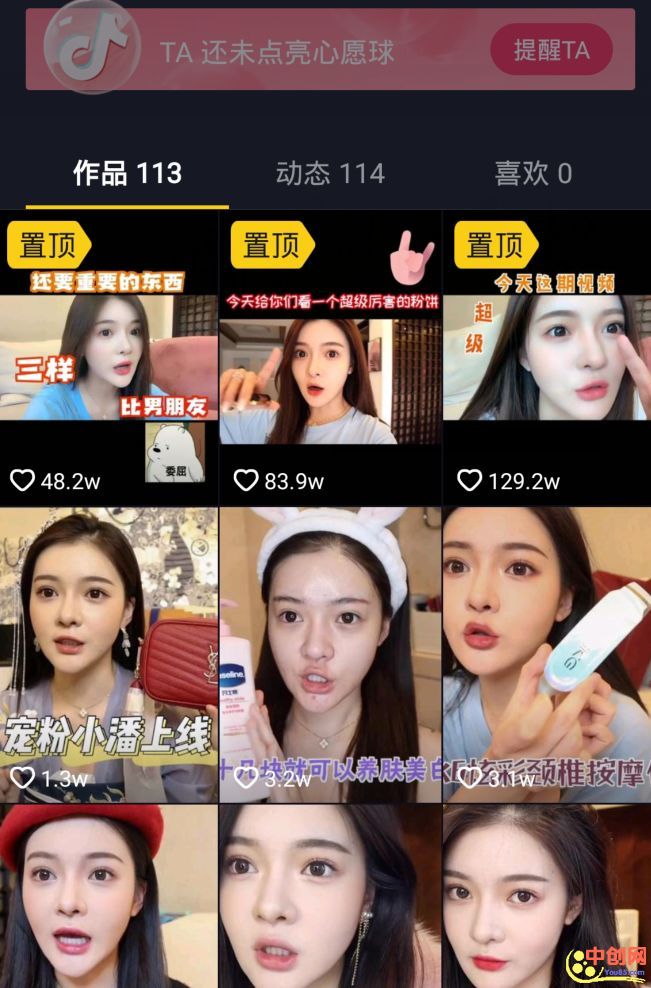The image size is (651, 988).
Task: Switch to the 作品 113 tab
Action: [x=127, y=174]
